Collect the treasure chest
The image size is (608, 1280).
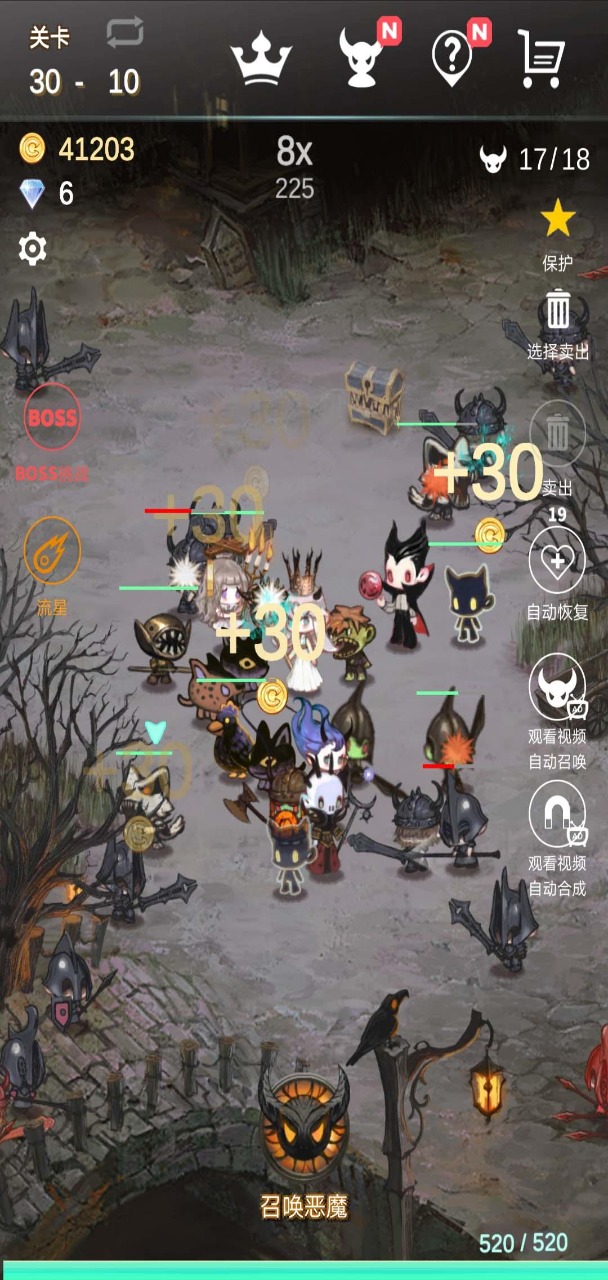[374, 396]
